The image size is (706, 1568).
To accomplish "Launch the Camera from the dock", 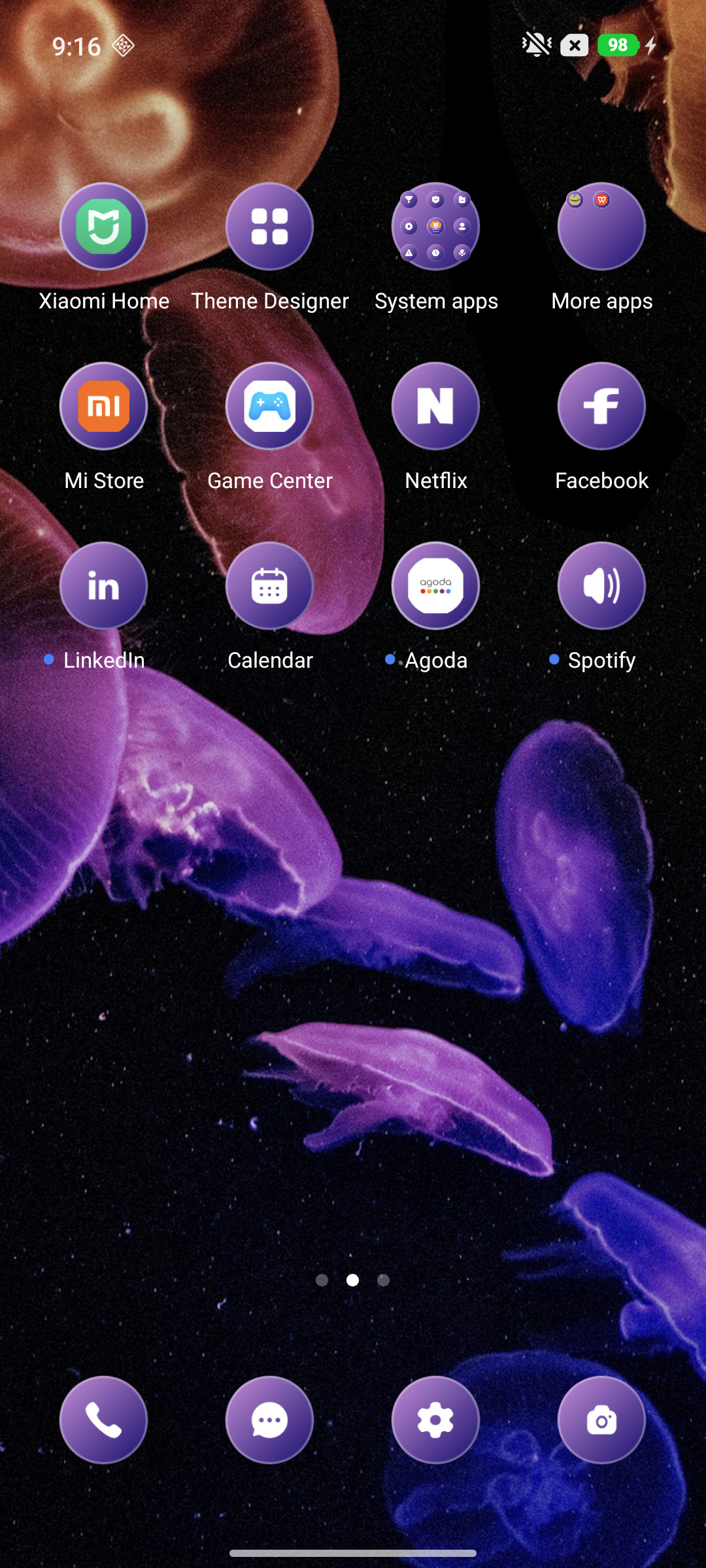I will coord(601,1420).
